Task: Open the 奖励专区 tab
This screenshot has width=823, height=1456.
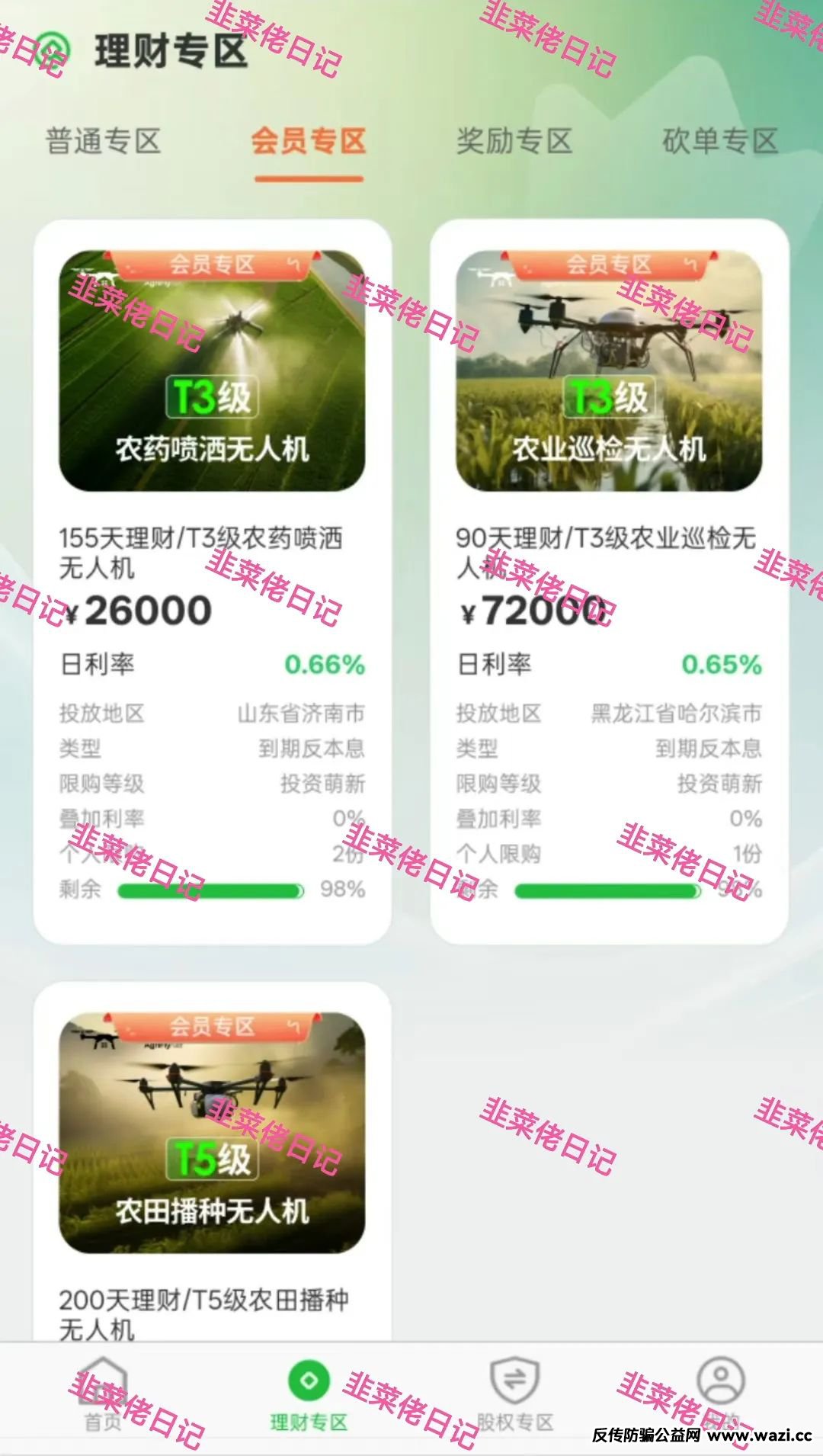Action: point(514,142)
